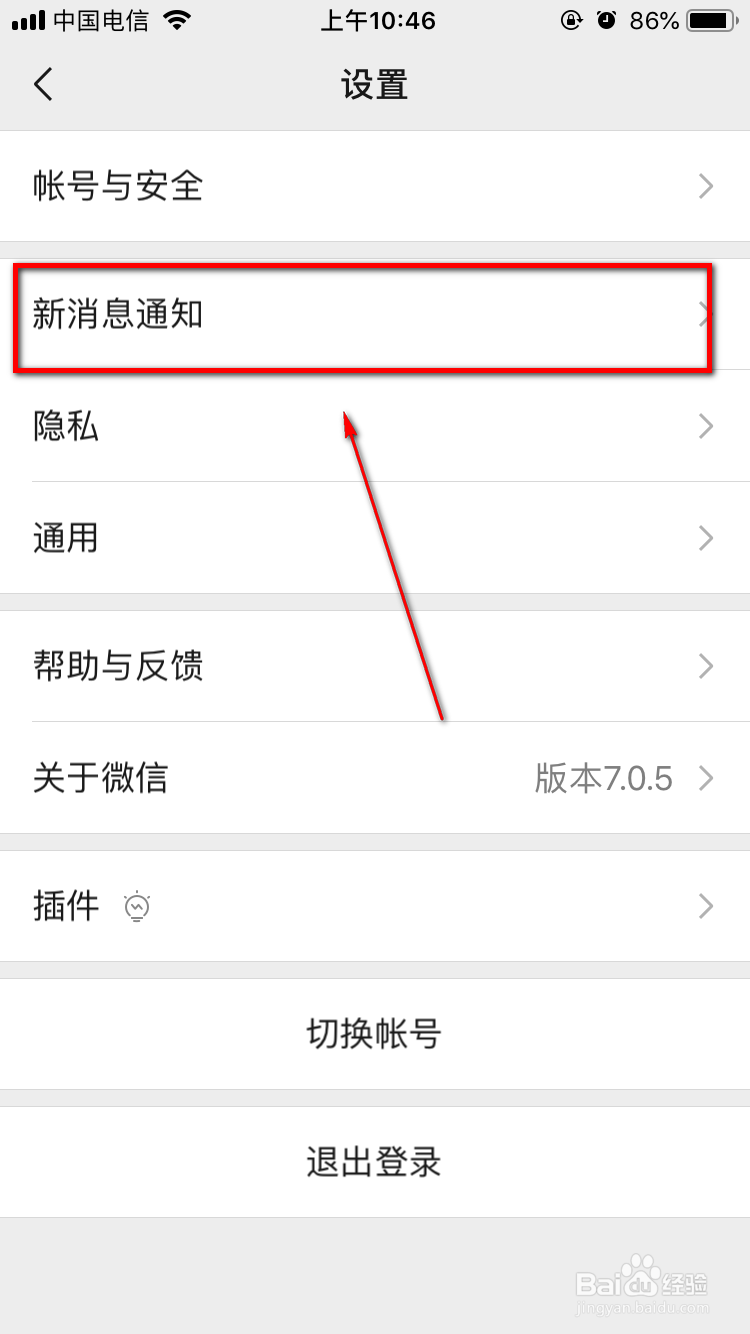Open 通用 general settings
The height and width of the screenshot is (1334, 750).
375,538
